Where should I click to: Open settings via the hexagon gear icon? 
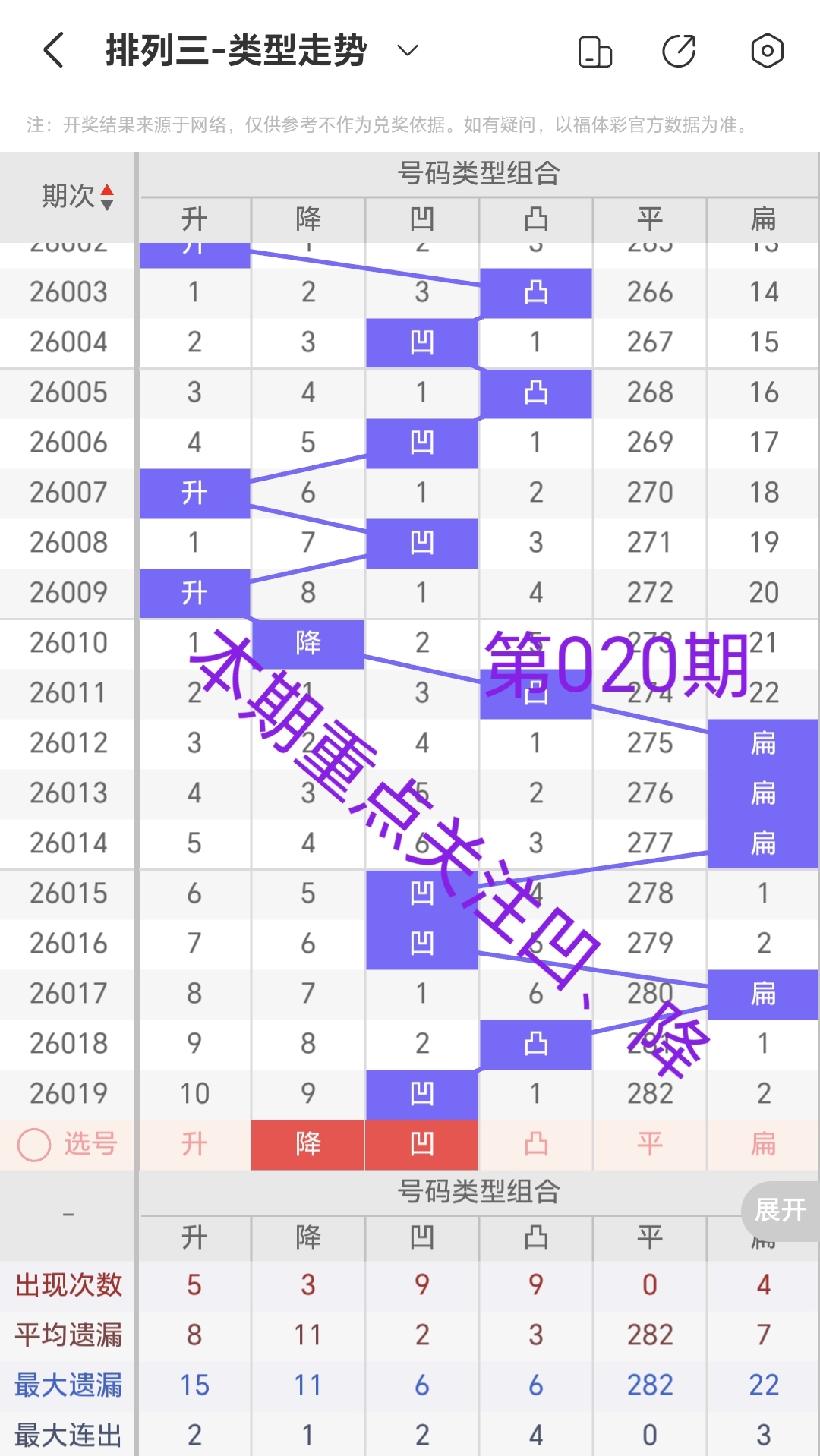point(767,50)
